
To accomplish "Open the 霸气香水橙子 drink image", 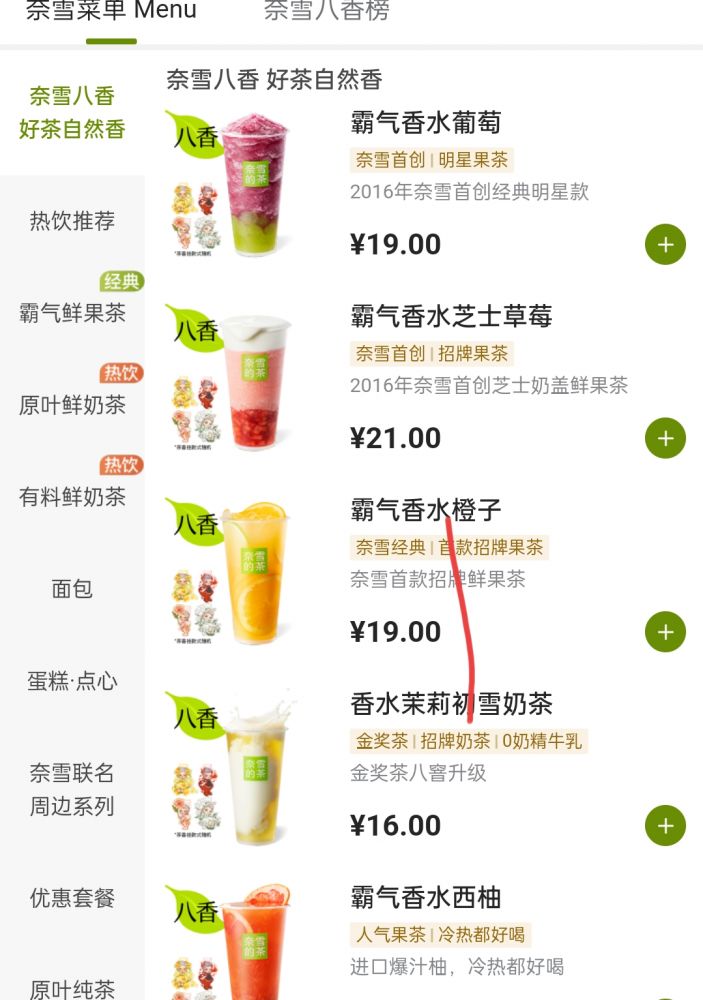I will (x=245, y=572).
